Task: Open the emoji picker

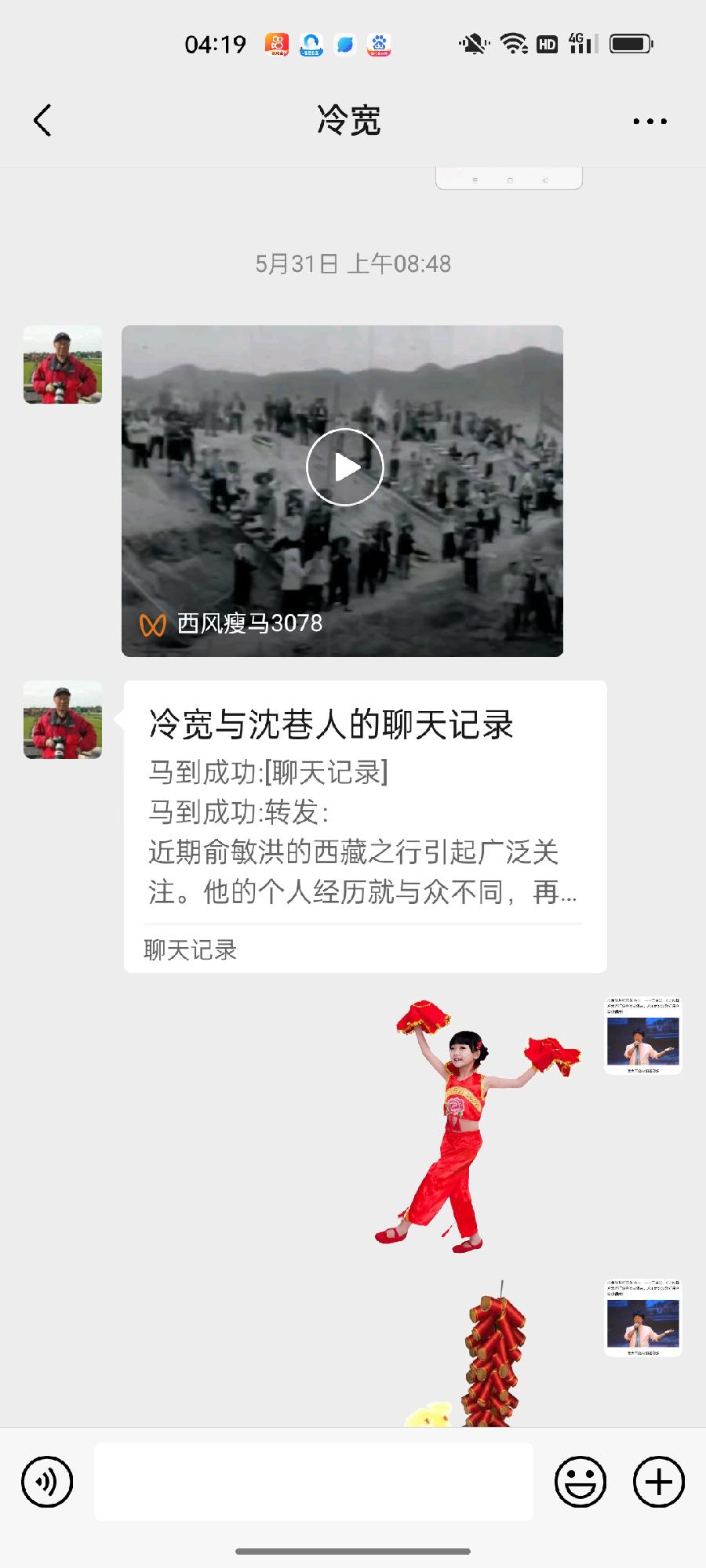Action: pyautogui.click(x=580, y=1482)
